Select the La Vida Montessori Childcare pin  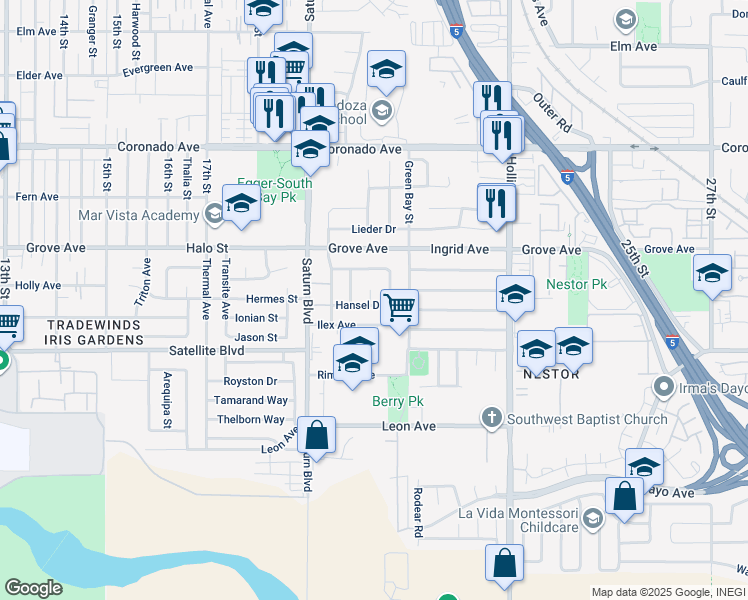pyautogui.click(x=593, y=519)
